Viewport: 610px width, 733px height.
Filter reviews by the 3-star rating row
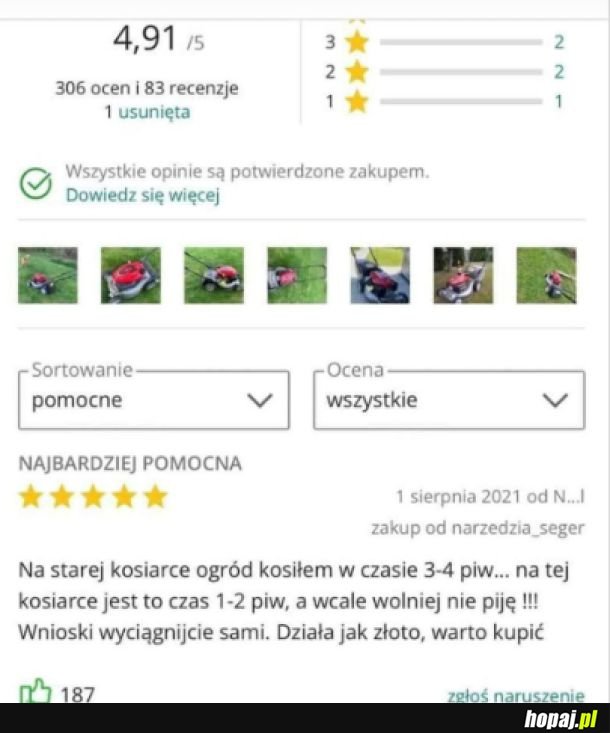pos(445,42)
